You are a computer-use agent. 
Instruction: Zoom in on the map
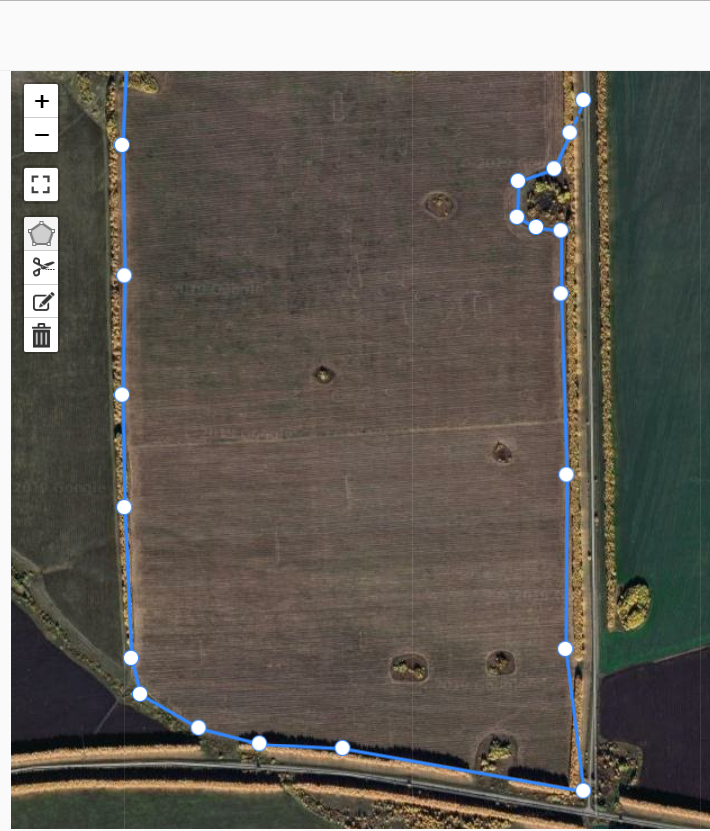[x=41, y=101]
